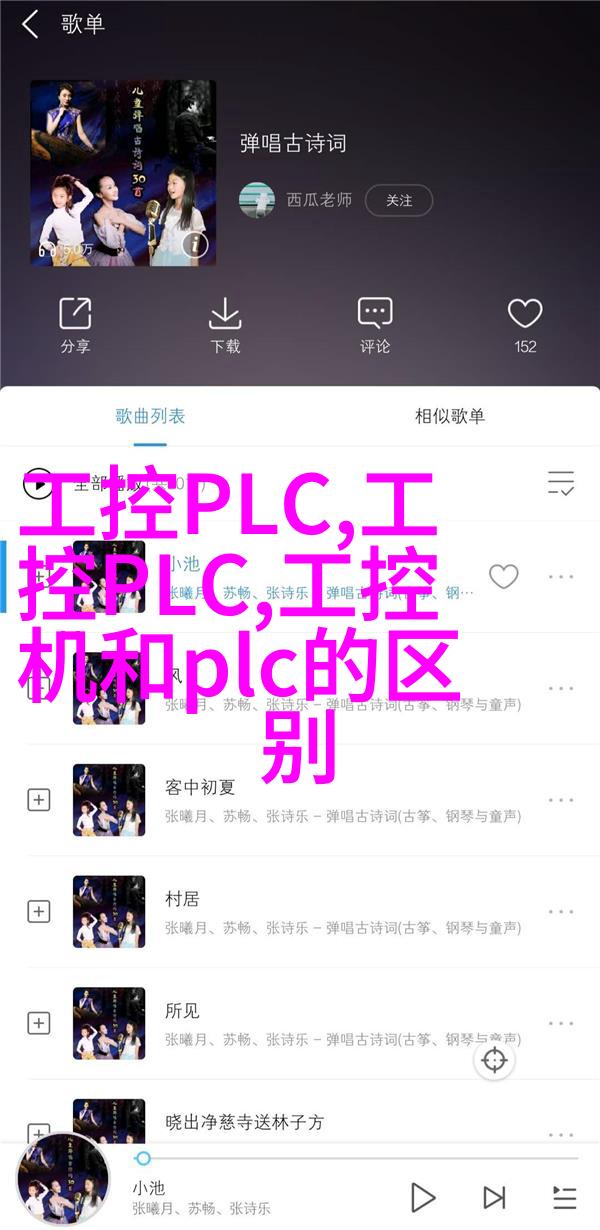Like the playlist with the heart icon
Screen dimensions: 600x1230
525,325
